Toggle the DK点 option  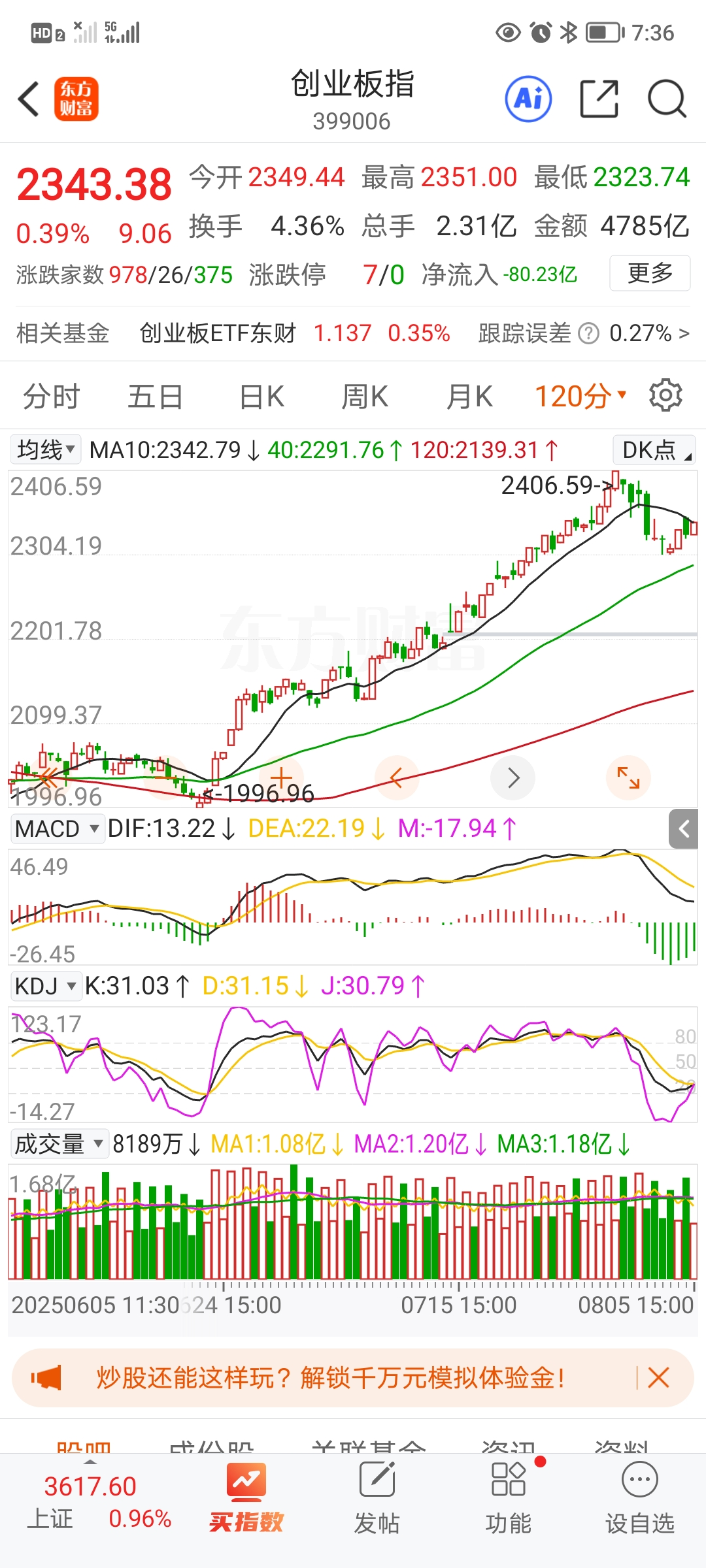click(654, 450)
